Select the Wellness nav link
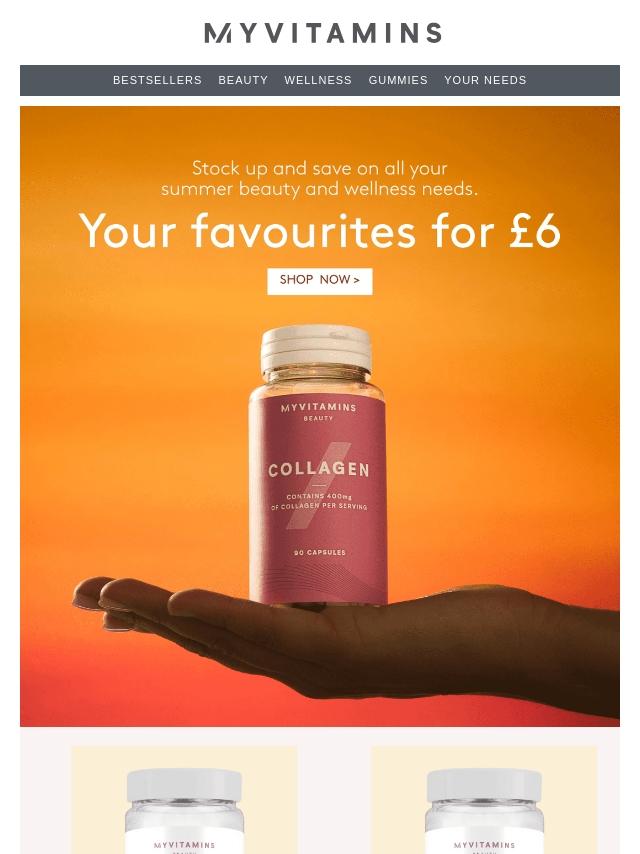The height and width of the screenshot is (854, 640). pyautogui.click(x=318, y=80)
